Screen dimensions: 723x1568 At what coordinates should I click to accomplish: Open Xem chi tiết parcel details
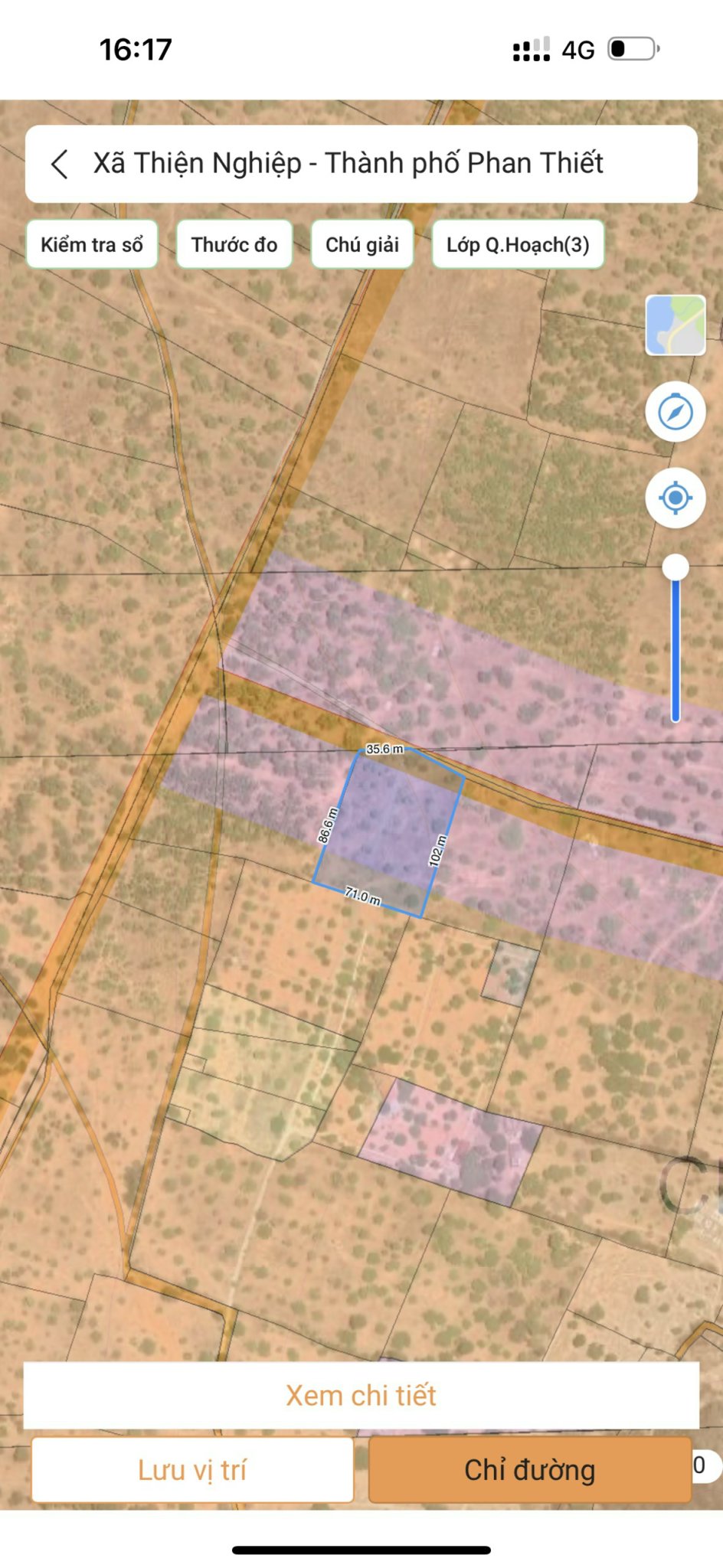pos(361,1395)
